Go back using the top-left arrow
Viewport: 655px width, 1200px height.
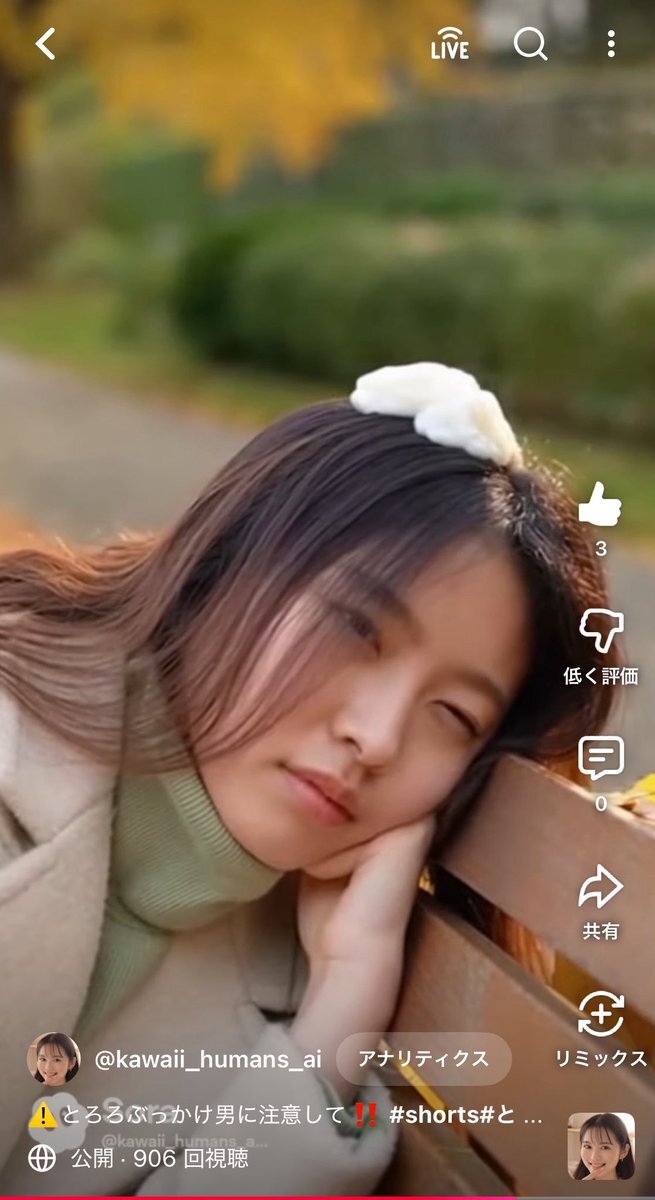46,44
